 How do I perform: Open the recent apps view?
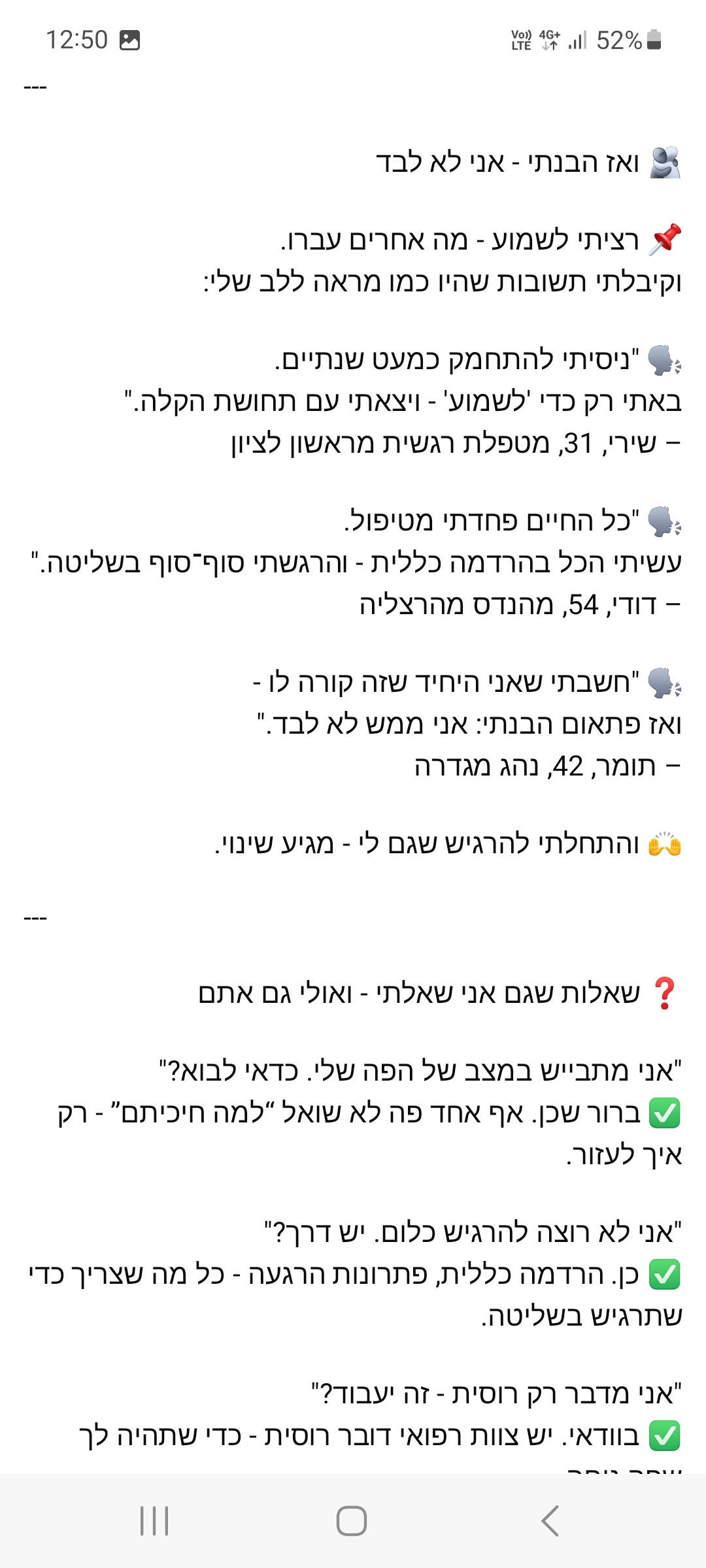tap(154, 1521)
